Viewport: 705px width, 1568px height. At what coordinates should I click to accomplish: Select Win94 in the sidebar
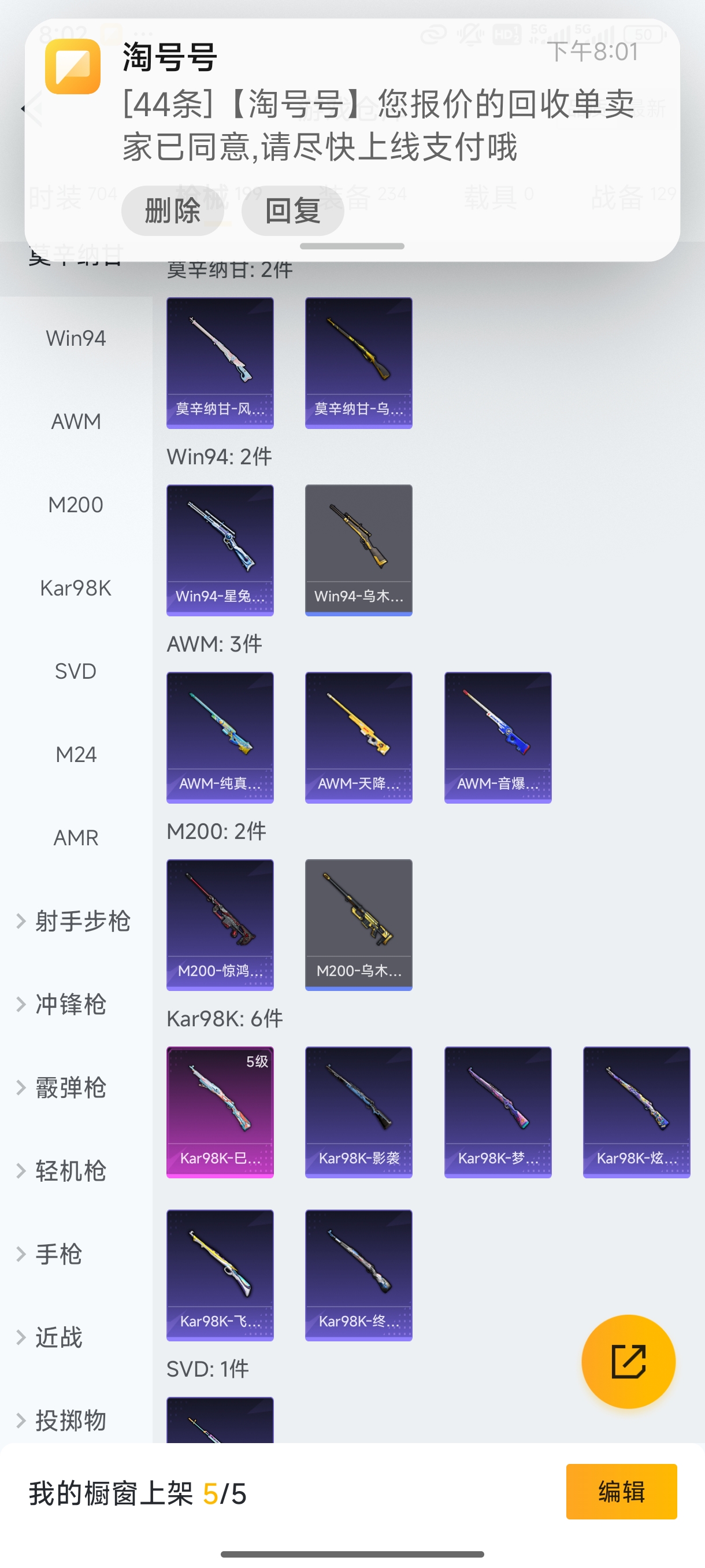click(x=76, y=338)
